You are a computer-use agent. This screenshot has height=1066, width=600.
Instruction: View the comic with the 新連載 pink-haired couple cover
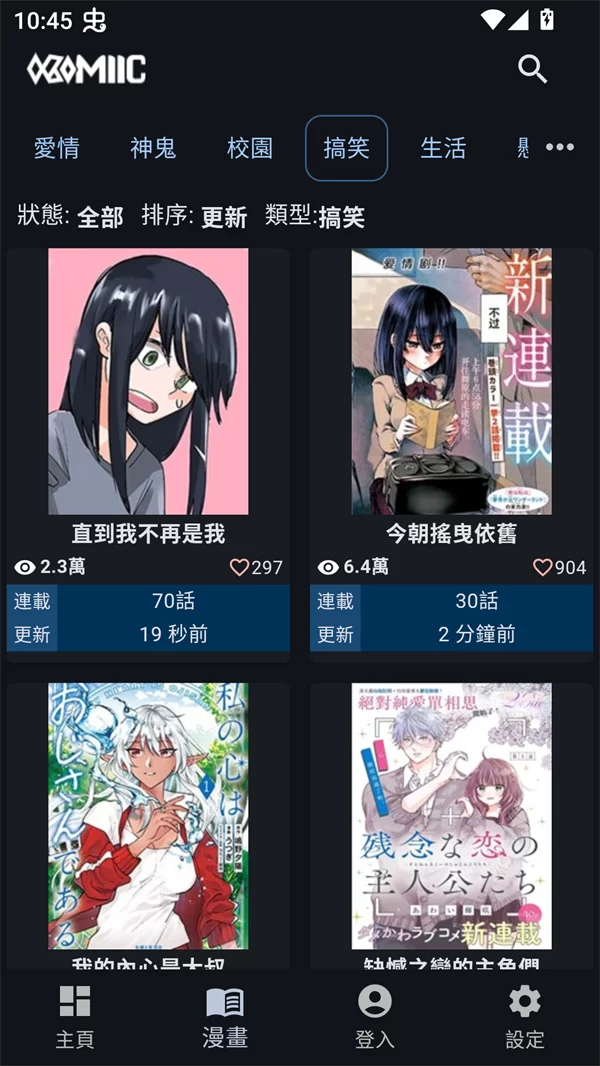tap(451, 817)
